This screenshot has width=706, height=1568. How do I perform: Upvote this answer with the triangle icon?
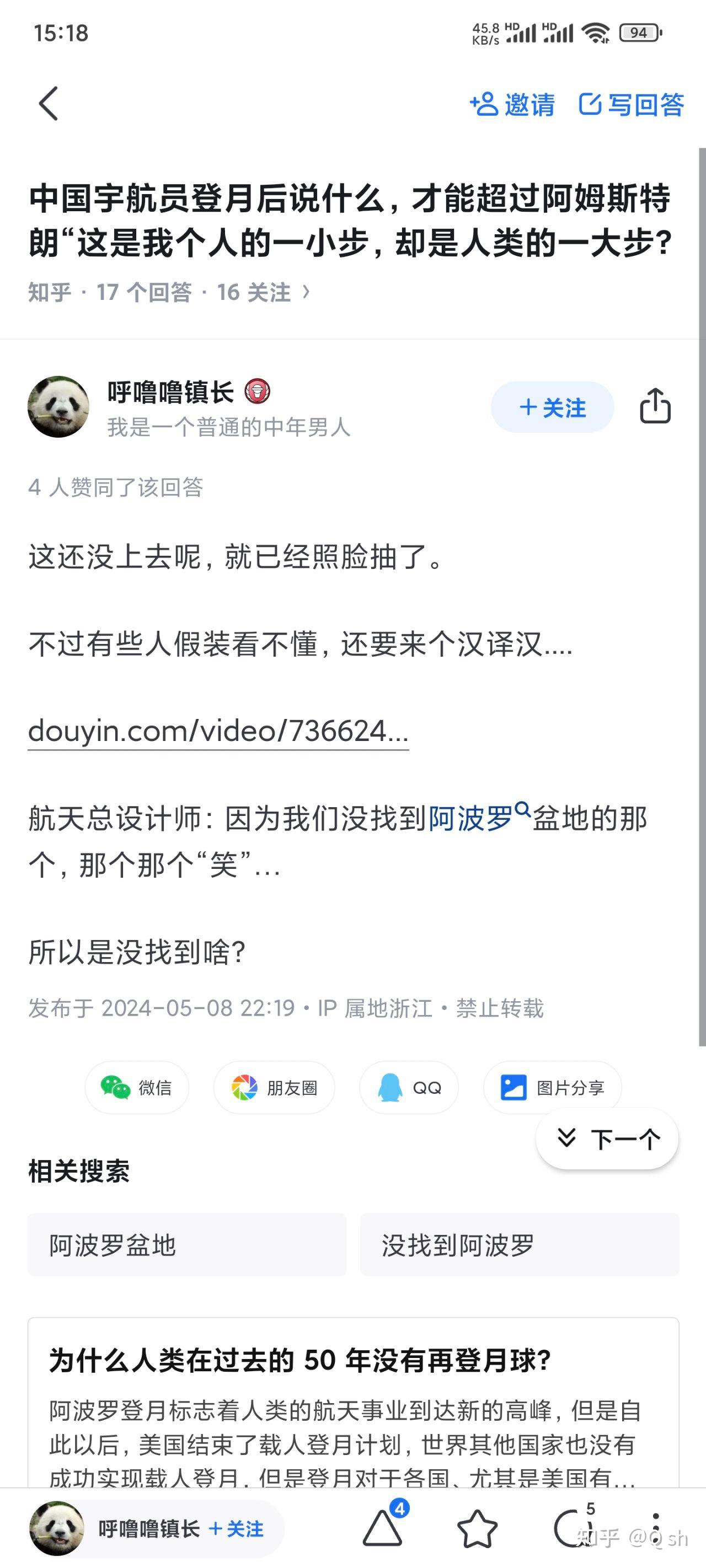click(x=383, y=1528)
